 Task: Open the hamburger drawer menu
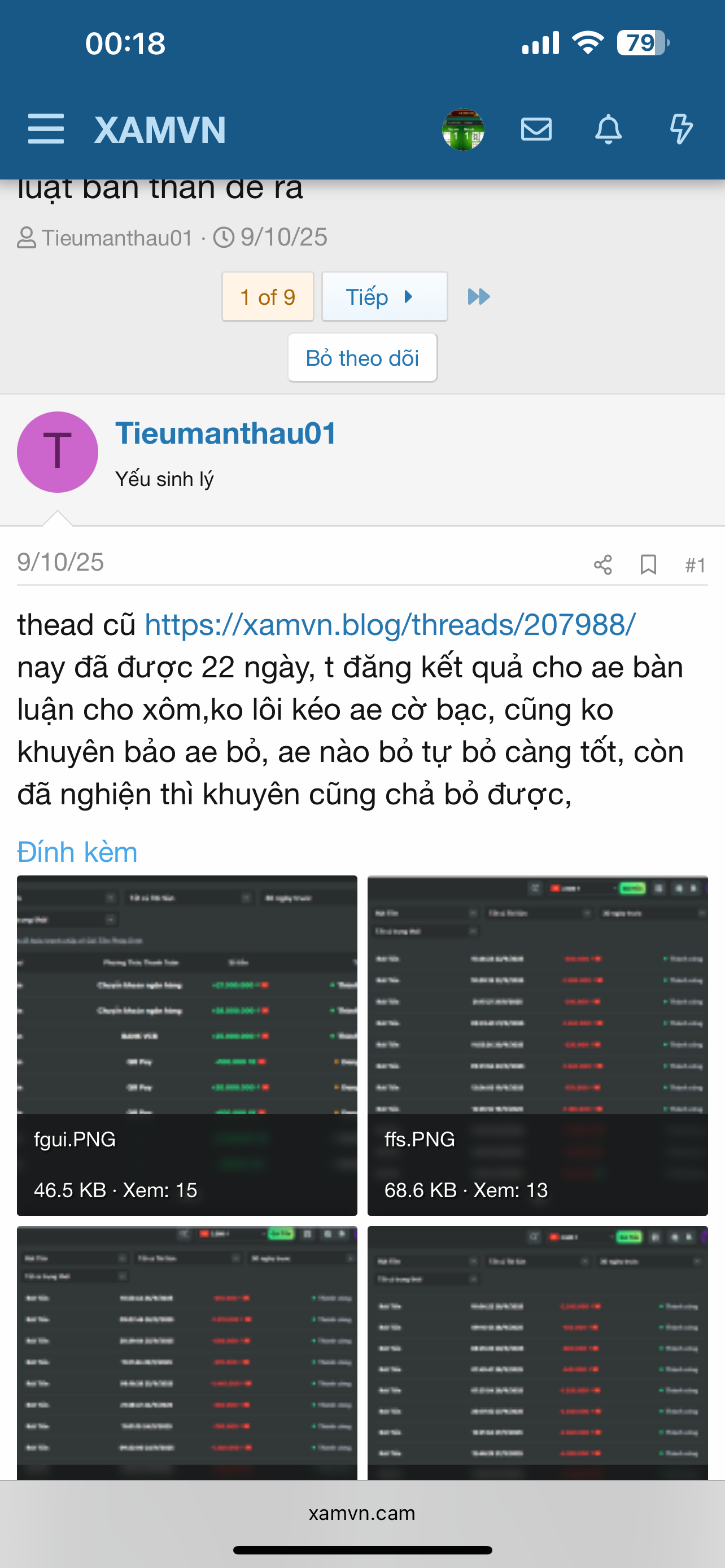46,129
